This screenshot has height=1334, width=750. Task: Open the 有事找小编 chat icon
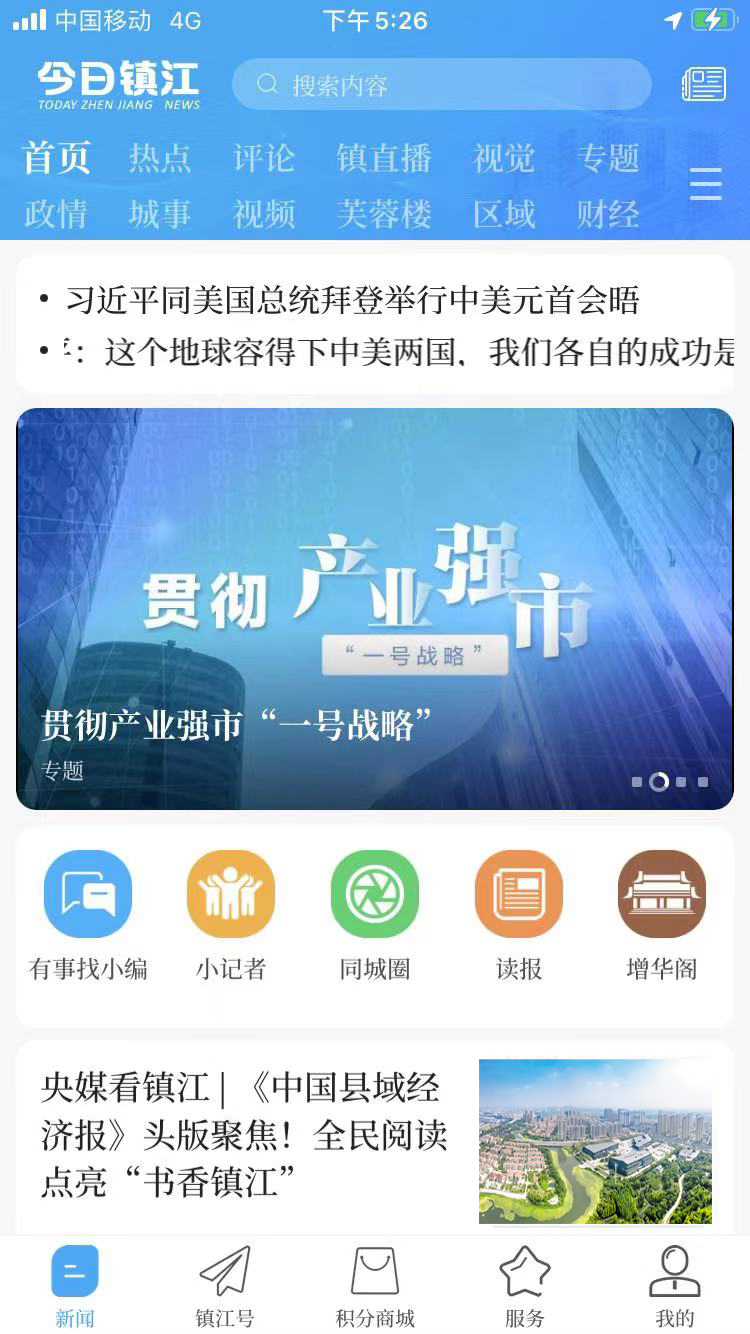tap(89, 895)
